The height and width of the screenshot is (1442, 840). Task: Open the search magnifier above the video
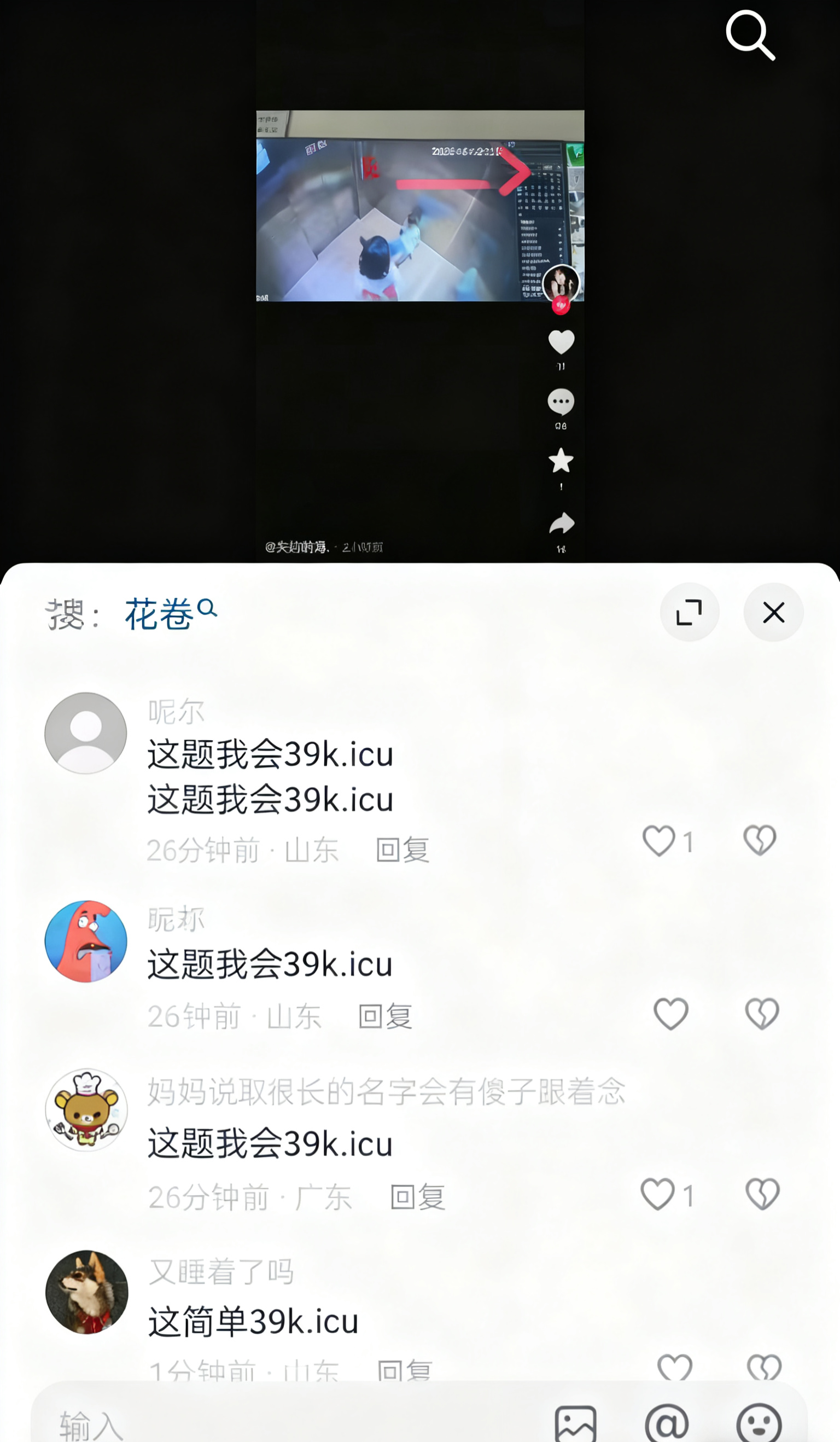pos(750,36)
